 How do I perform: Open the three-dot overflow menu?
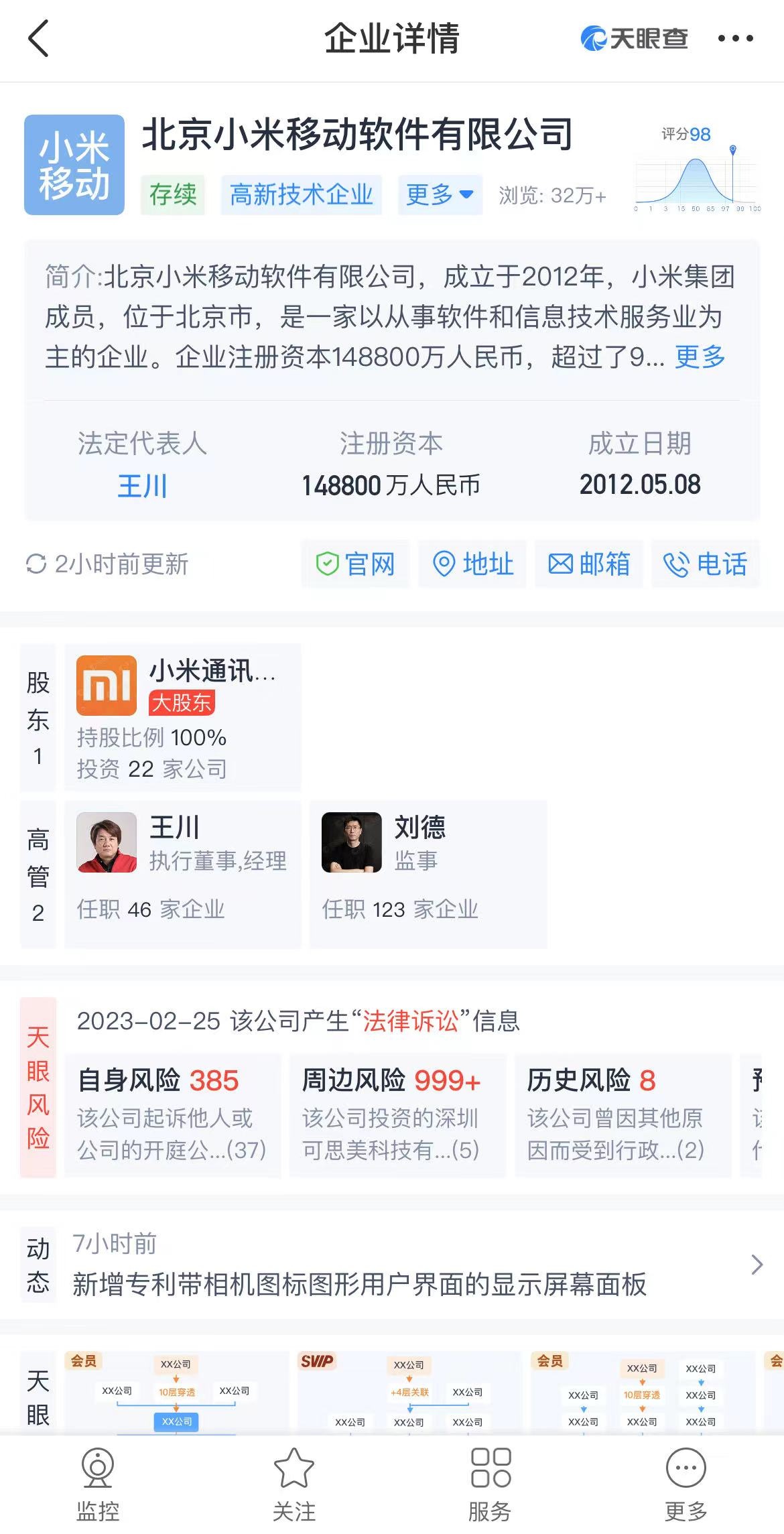pos(735,38)
